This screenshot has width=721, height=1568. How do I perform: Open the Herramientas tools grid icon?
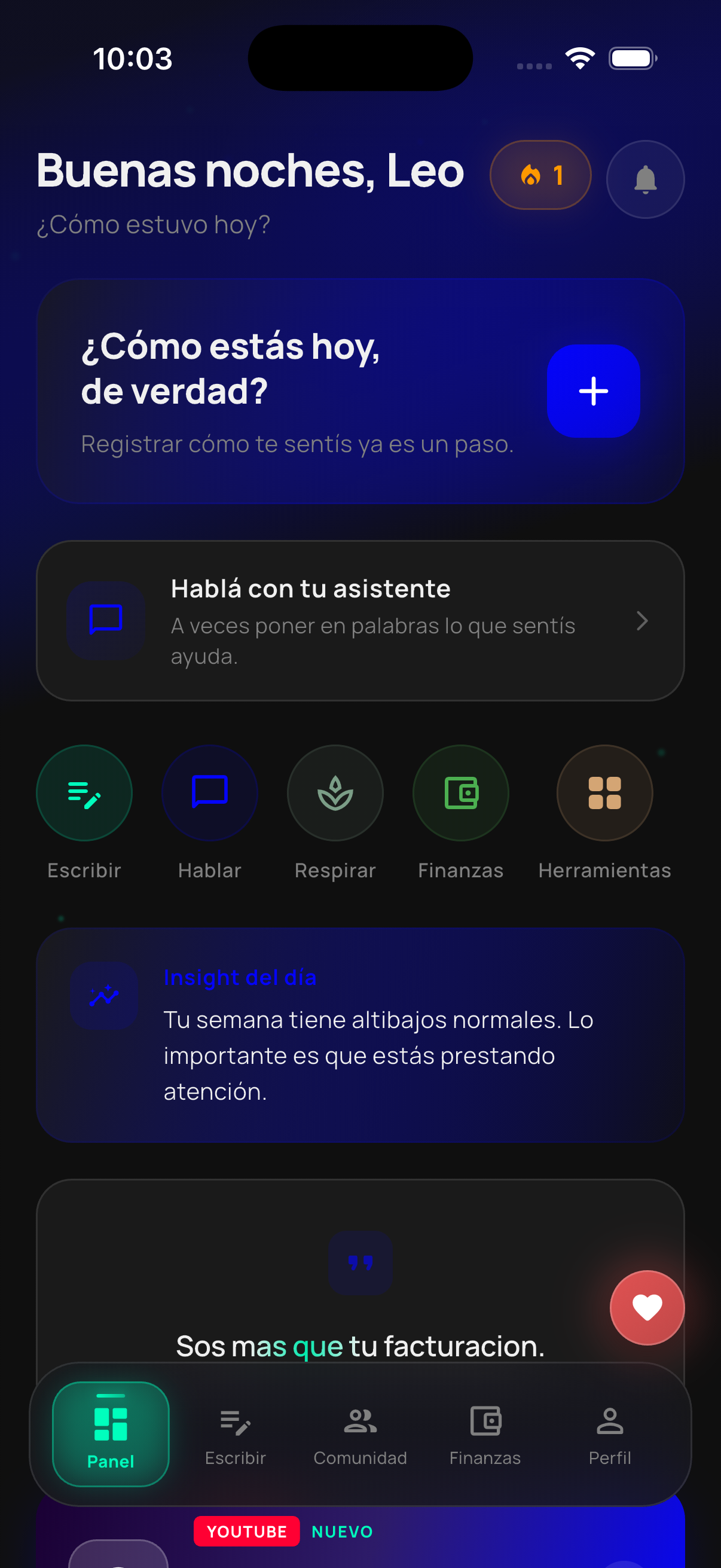[x=604, y=792]
